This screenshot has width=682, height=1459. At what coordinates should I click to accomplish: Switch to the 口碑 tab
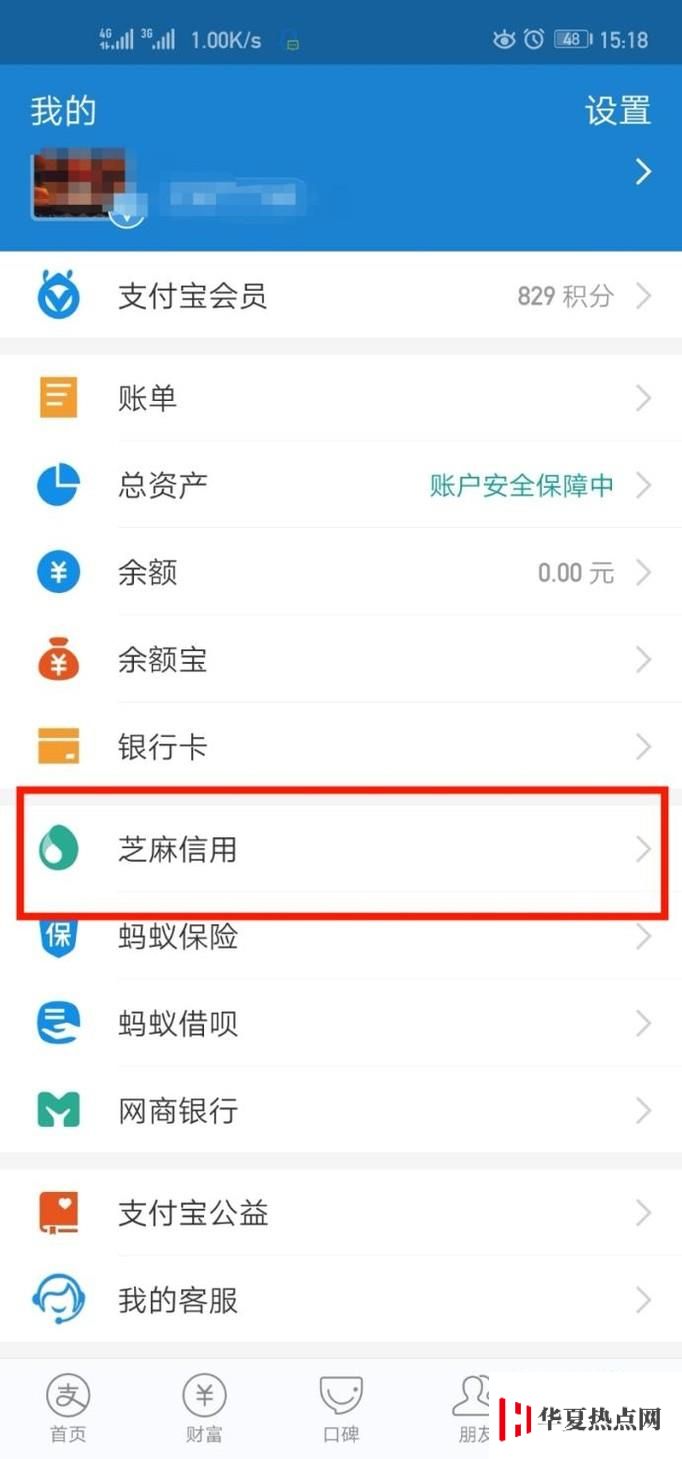click(x=341, y=1408)
